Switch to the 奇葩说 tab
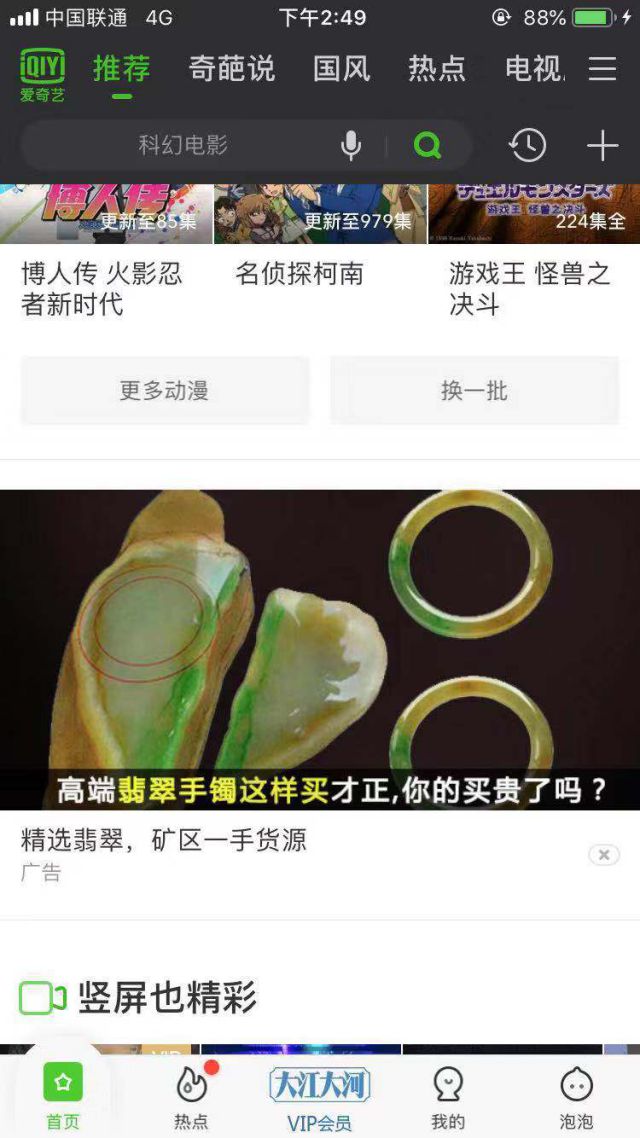The height and width of the screenshot is (1138, 640). [x=232, y=68]
